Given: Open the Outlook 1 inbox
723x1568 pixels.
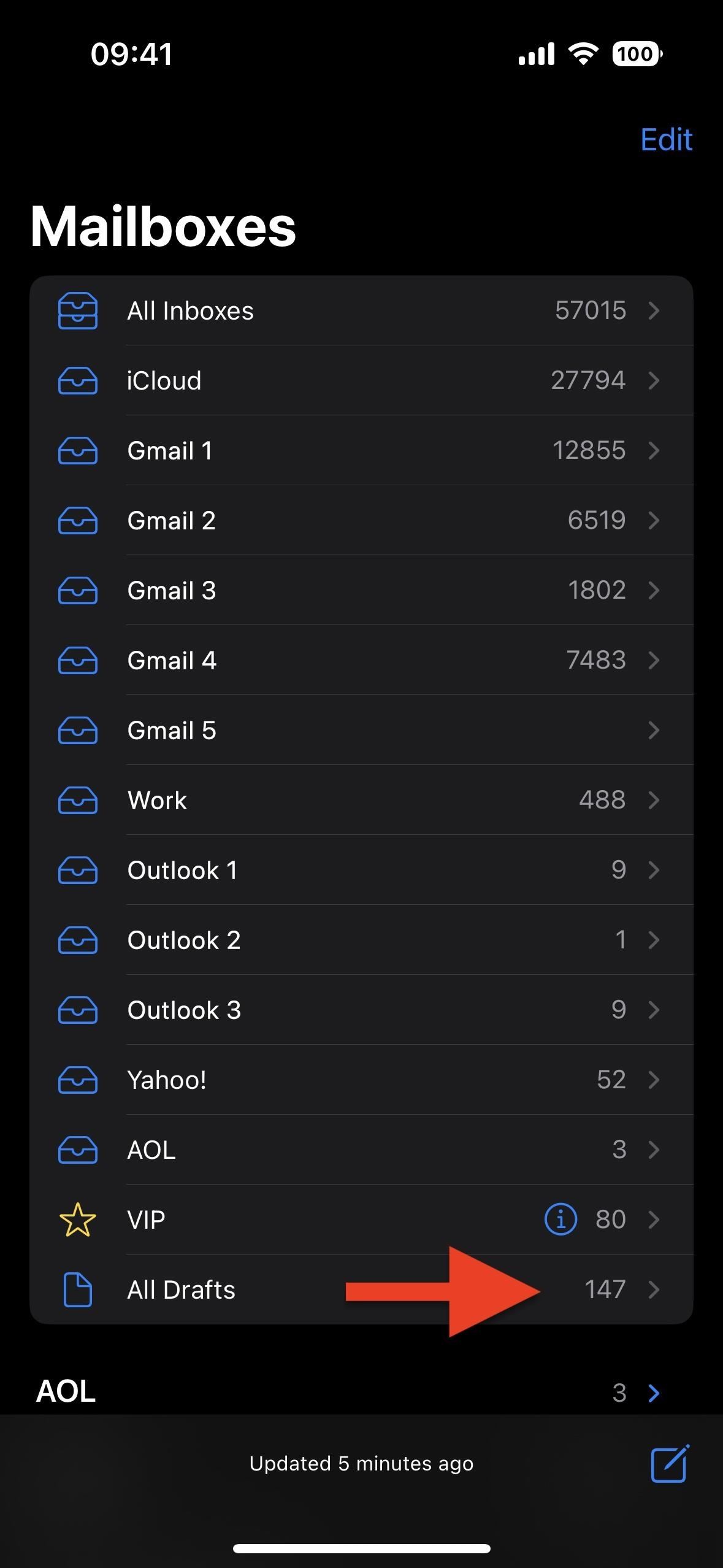Looking at the screenshot, I should point(361,870).
